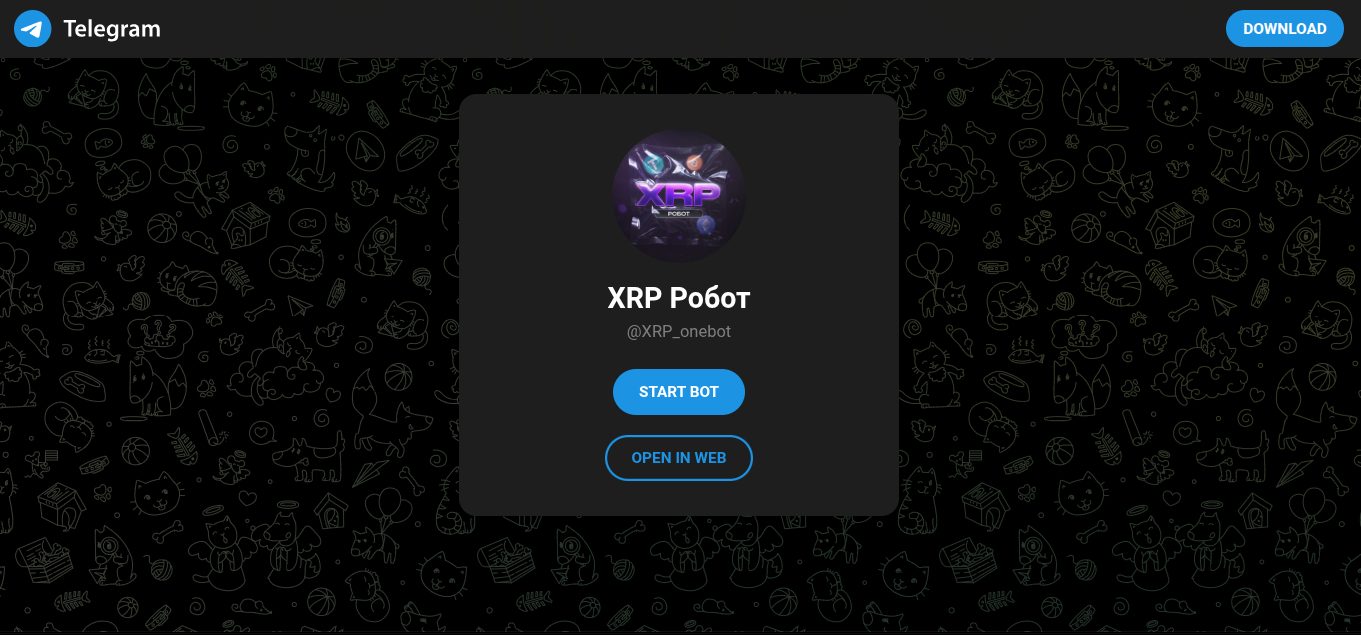
Task: Start the XRP Робот bot
Action: 678,392
